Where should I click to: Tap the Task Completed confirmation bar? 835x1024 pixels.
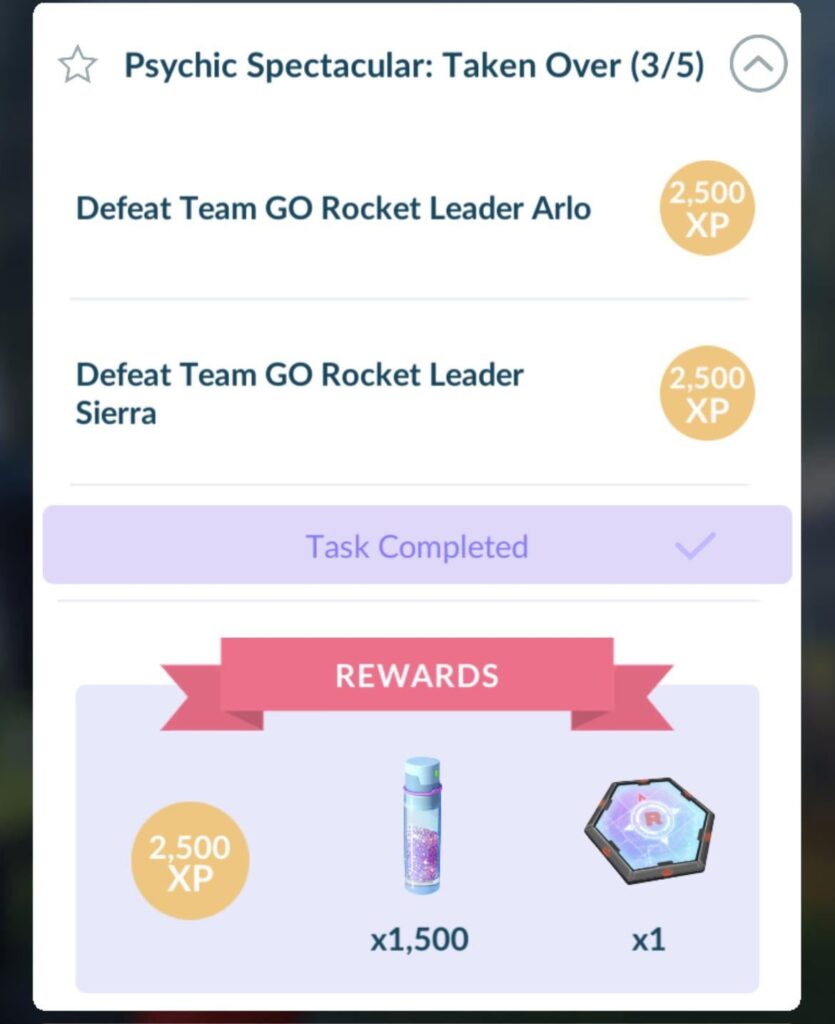point(416,545)
